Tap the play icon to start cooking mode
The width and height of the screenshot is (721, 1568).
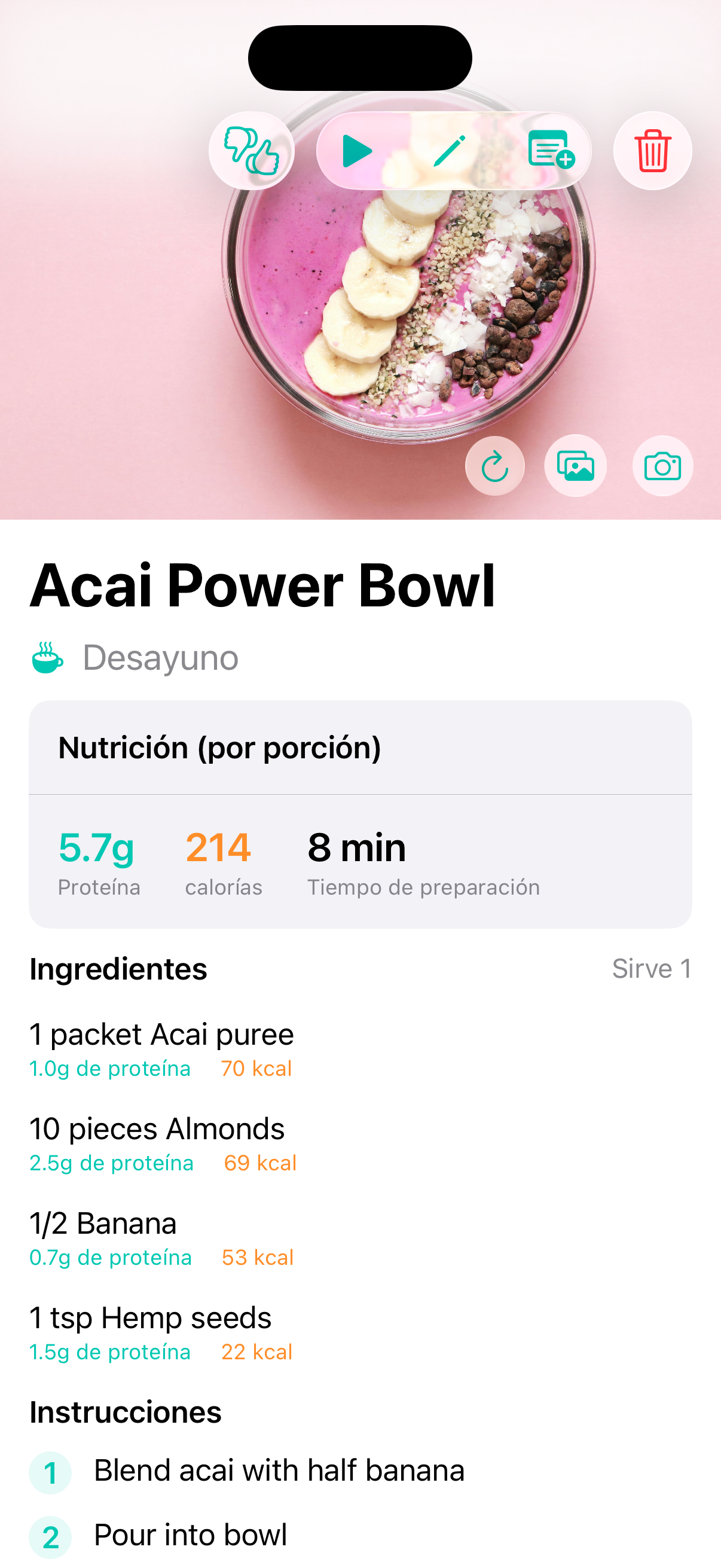(x=358, y=151)
